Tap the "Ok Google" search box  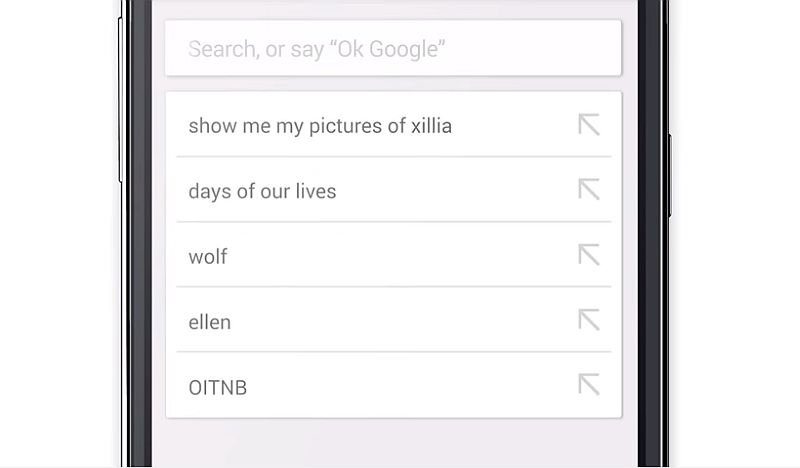point(392,49)
